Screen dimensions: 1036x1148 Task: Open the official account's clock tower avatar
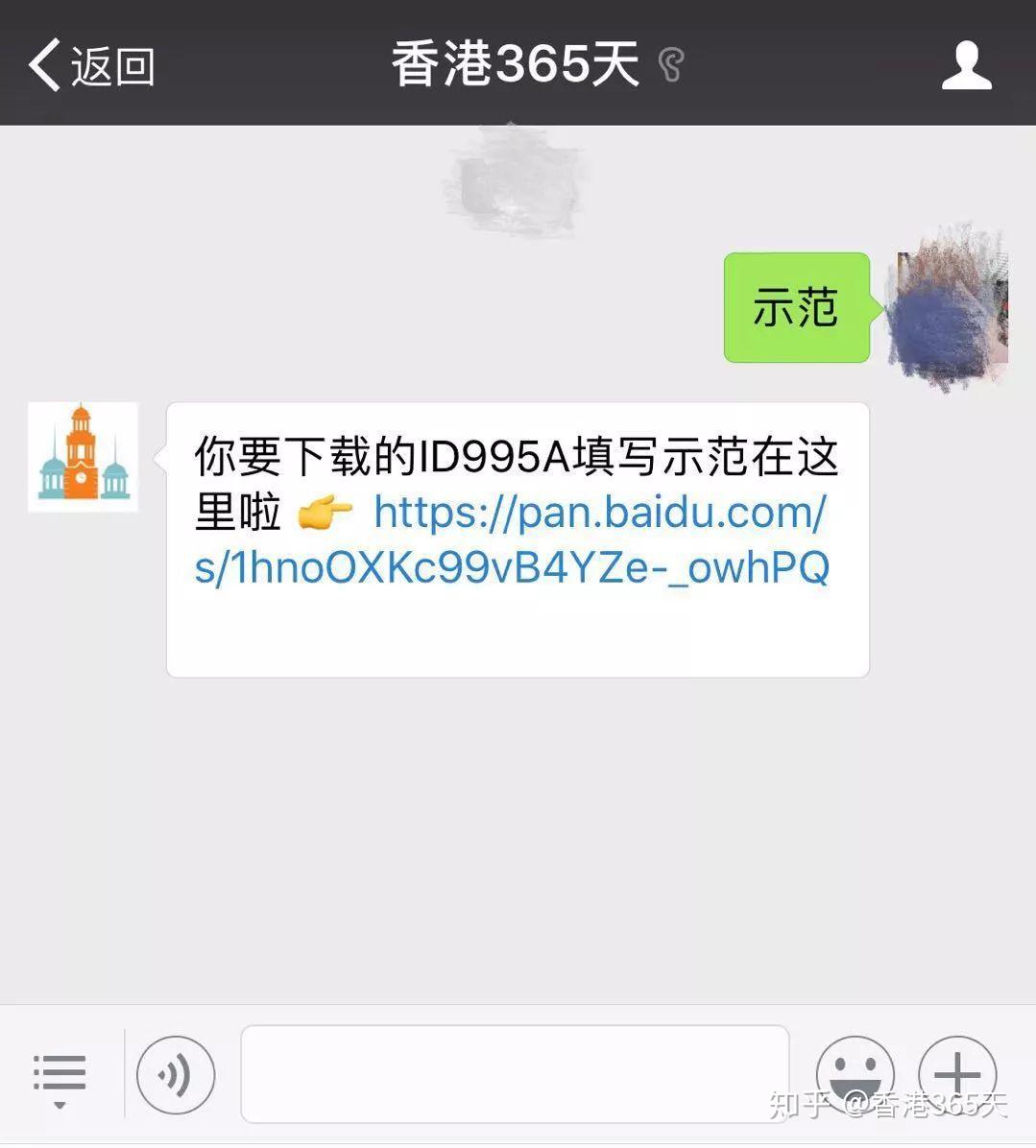tap(83, 457)
